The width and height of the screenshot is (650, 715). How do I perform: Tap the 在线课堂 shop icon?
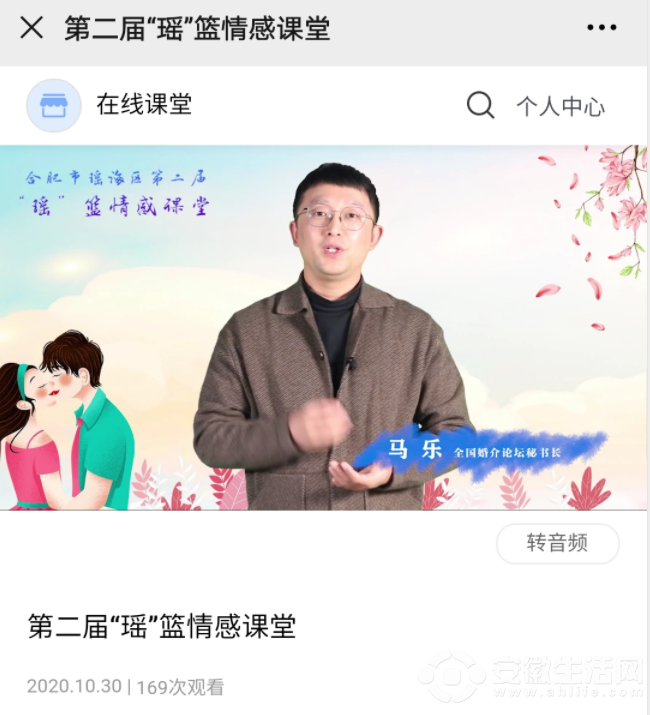coord(54,105)
